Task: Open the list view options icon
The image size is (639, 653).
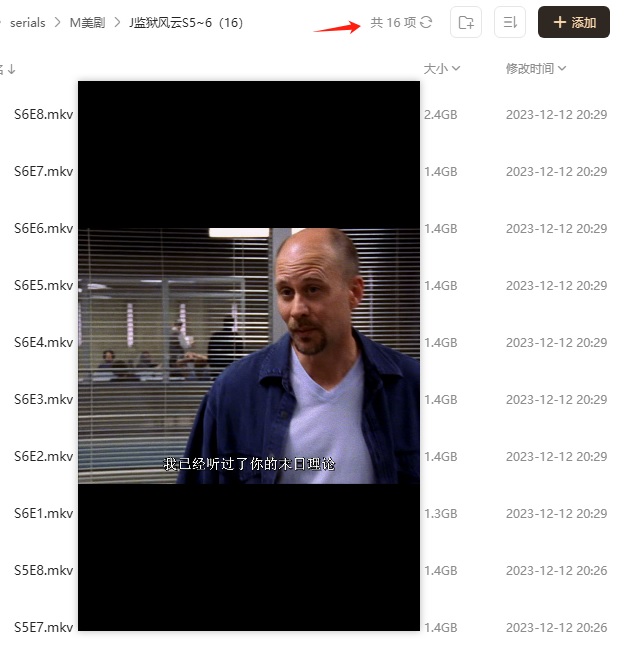Action: tap(510, 22)
